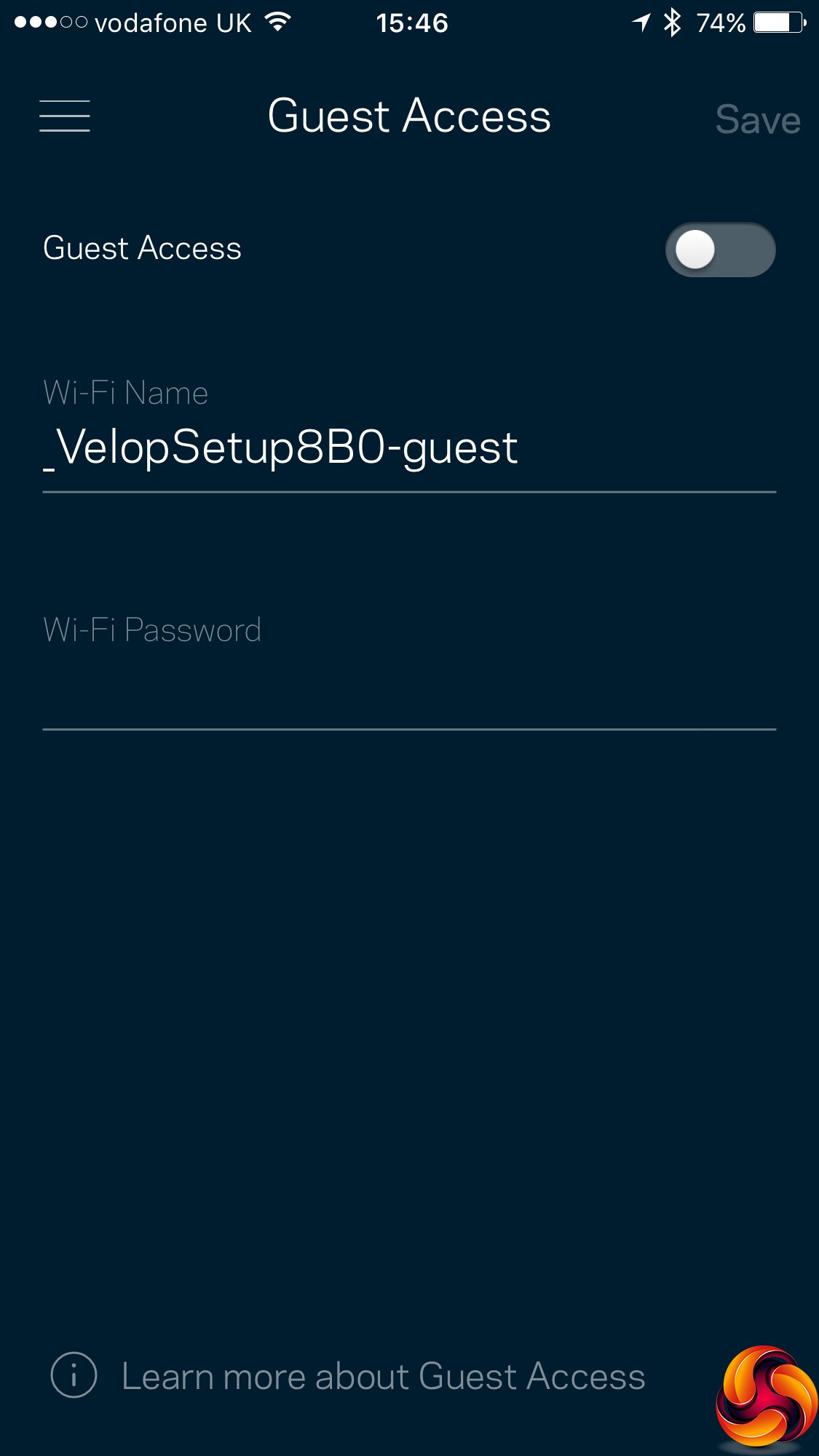Image resolution: width=819 pixels, height=1456 pixels.
Task: Tap the Wi-Fi Password field
Action: tap(408, 691)
